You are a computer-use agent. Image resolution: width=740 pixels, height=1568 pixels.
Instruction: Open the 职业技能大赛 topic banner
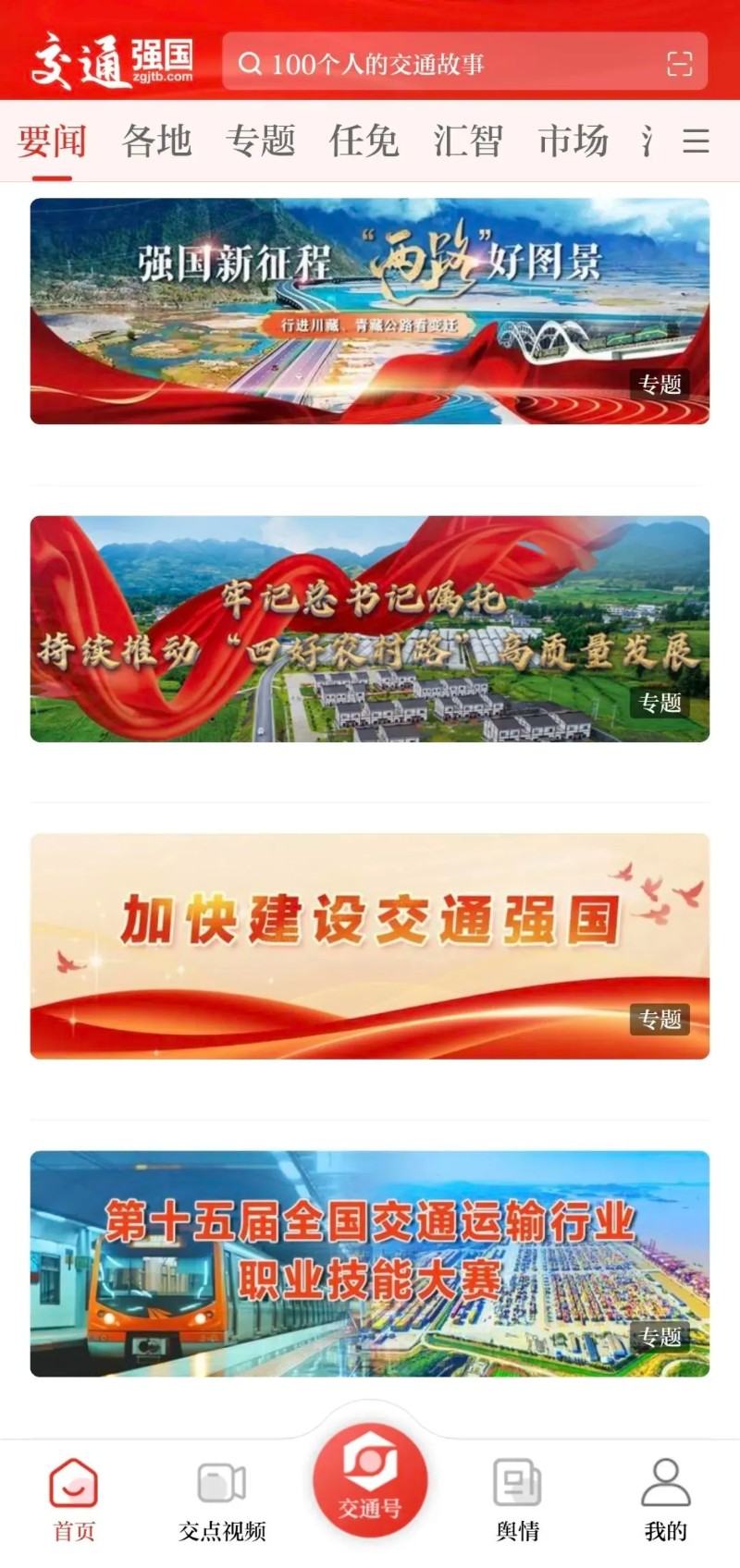coord(370,1263)
